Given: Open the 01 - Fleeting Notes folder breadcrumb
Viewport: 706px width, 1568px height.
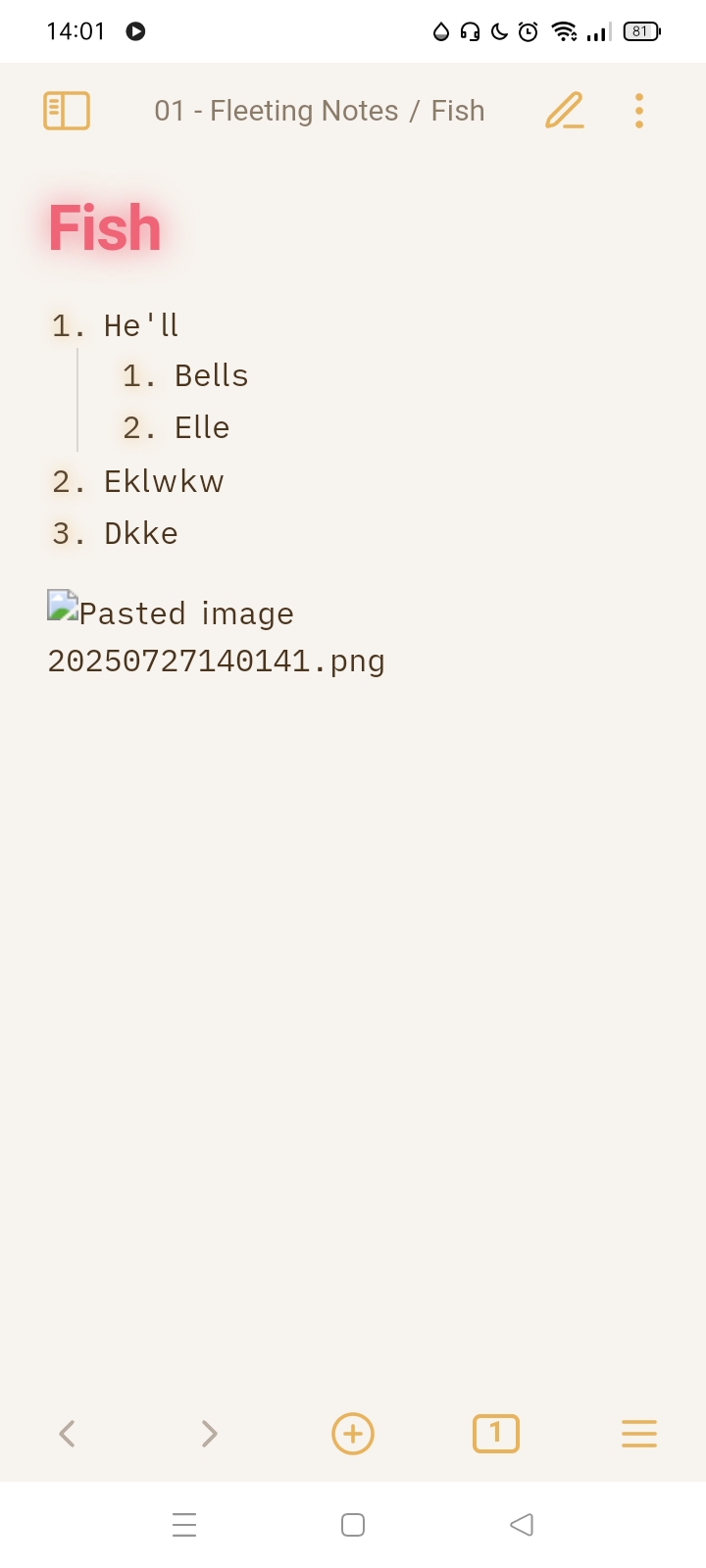Looking at the screenshot, I should pyautogui.click(x=276, y=111).
